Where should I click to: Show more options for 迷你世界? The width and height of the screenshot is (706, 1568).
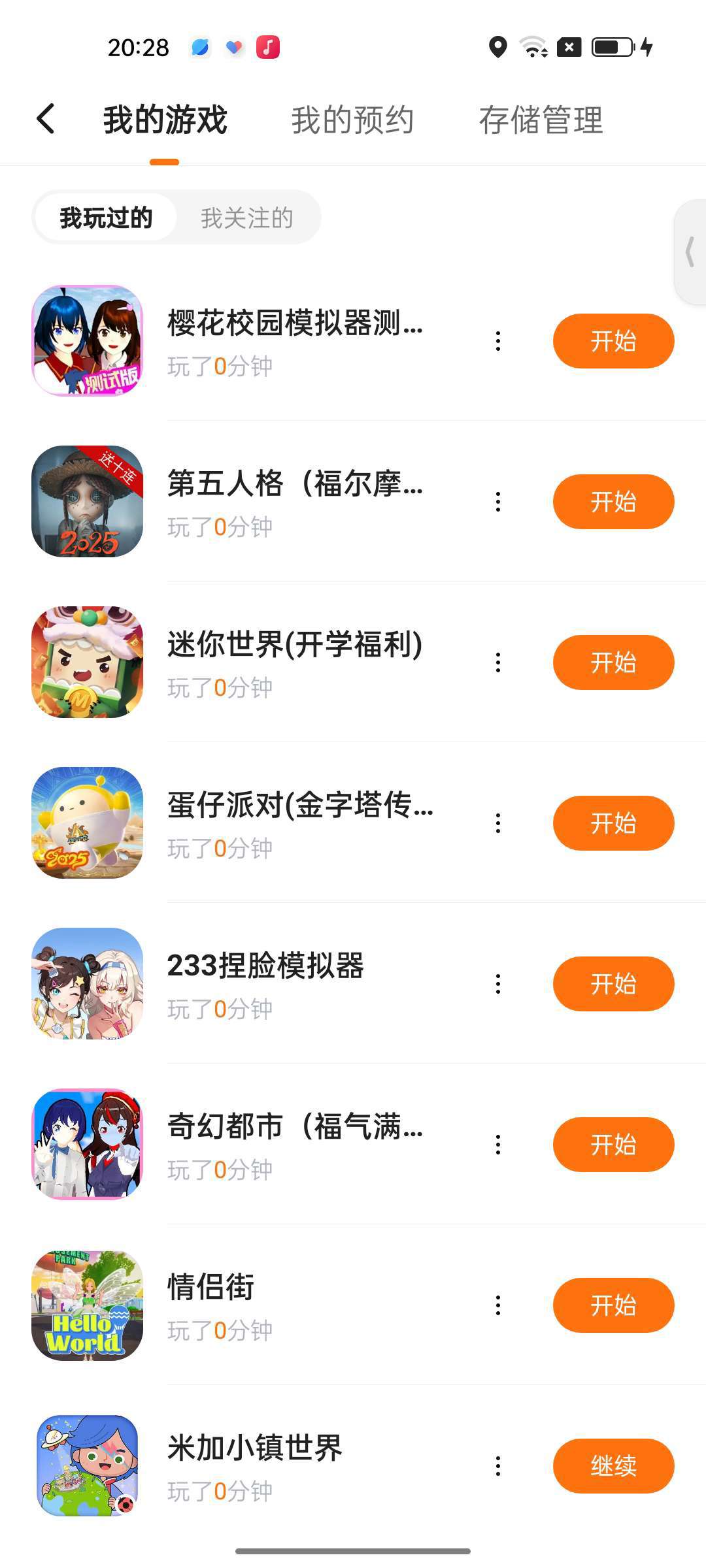pyautogui.click(x=498, y=662)
